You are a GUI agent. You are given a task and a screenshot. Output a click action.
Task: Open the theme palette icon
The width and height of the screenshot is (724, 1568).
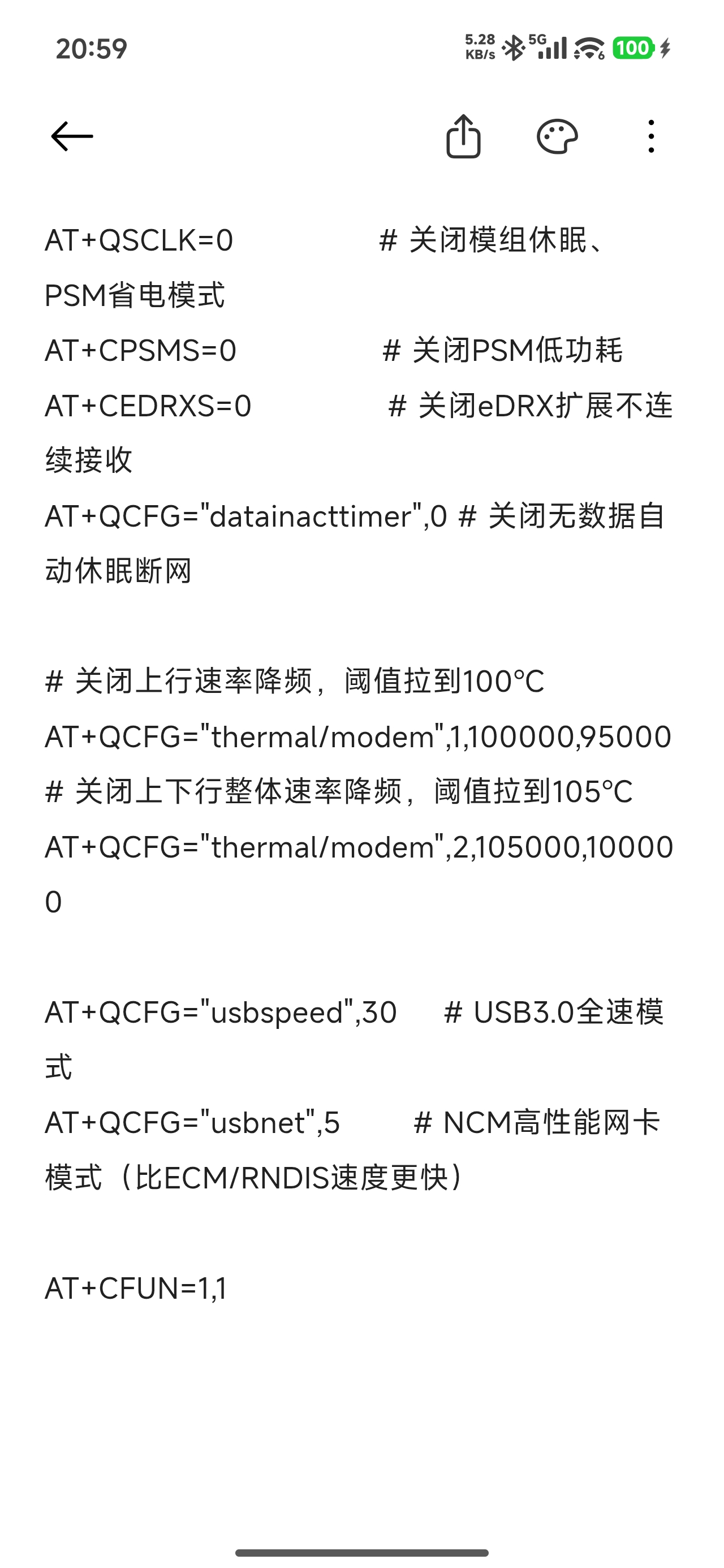click(557, 136)
